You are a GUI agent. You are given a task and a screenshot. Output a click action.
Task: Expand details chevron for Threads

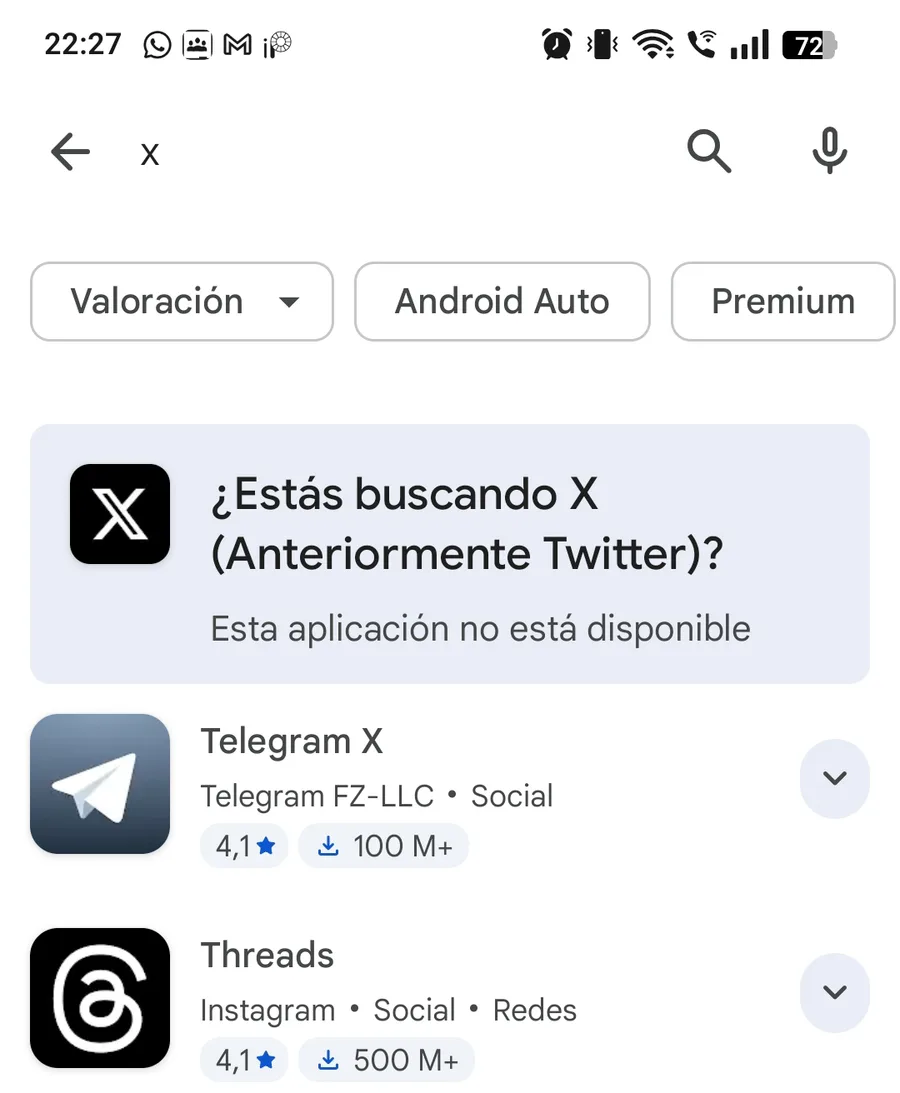click(x=834, y=992)
